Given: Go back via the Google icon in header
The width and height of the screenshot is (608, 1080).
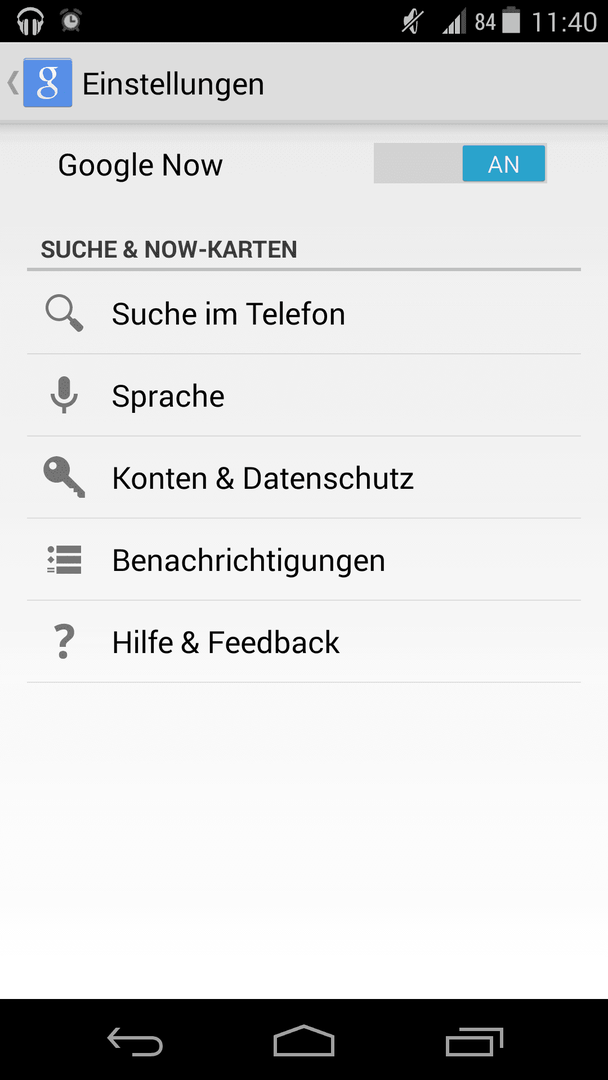Looking at the screenshot, I should coord(41,83).
